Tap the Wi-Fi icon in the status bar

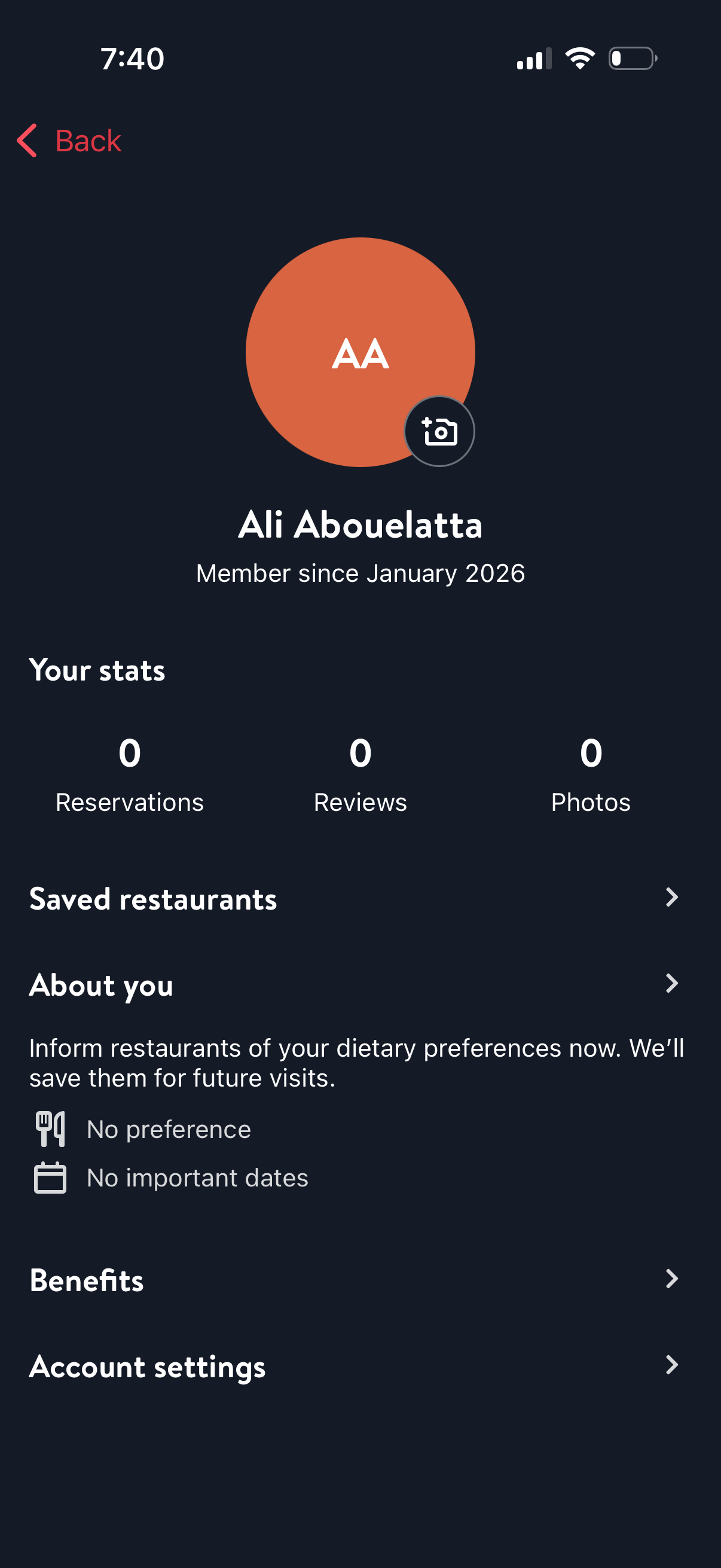[579, 58]
